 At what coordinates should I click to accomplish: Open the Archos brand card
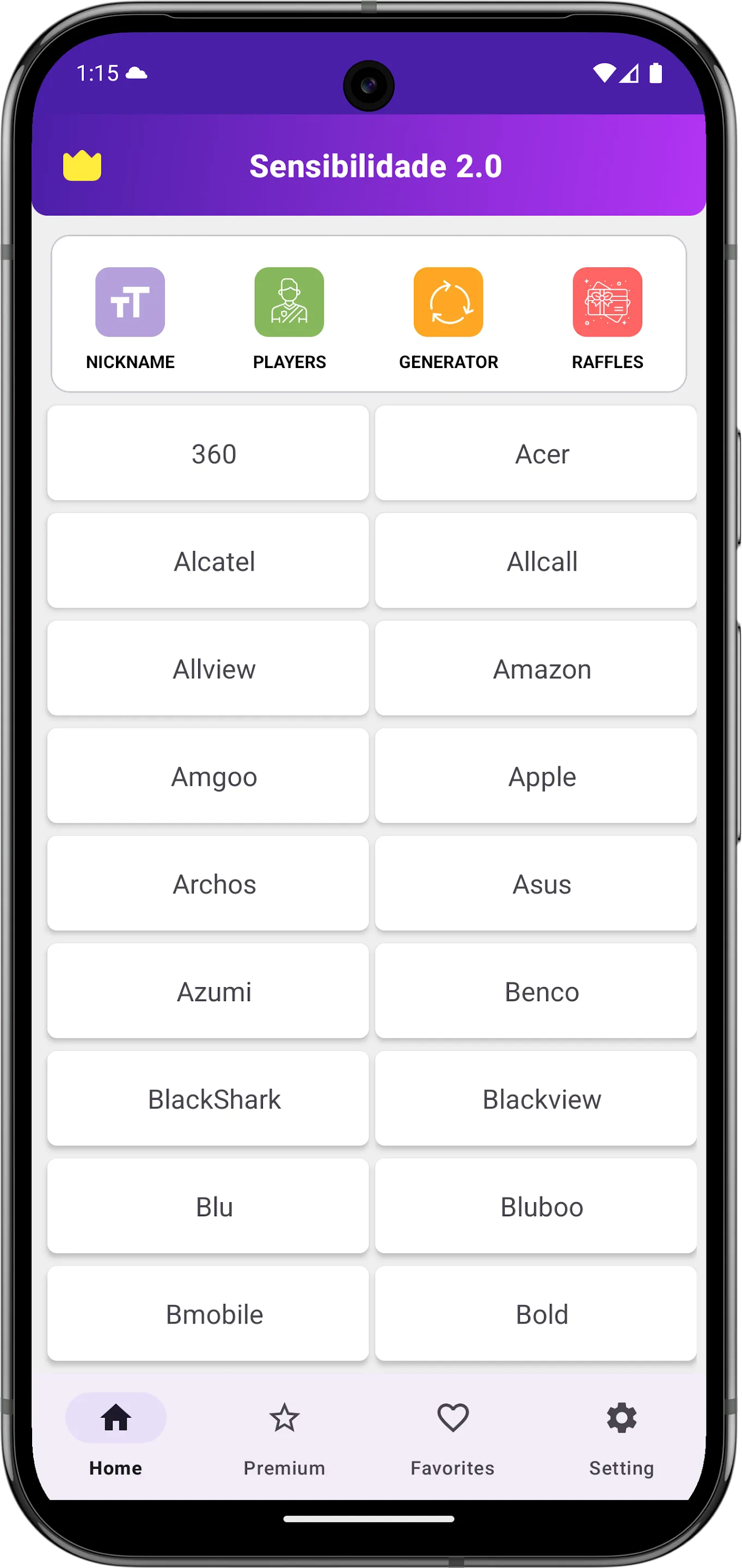click(208, 884)
